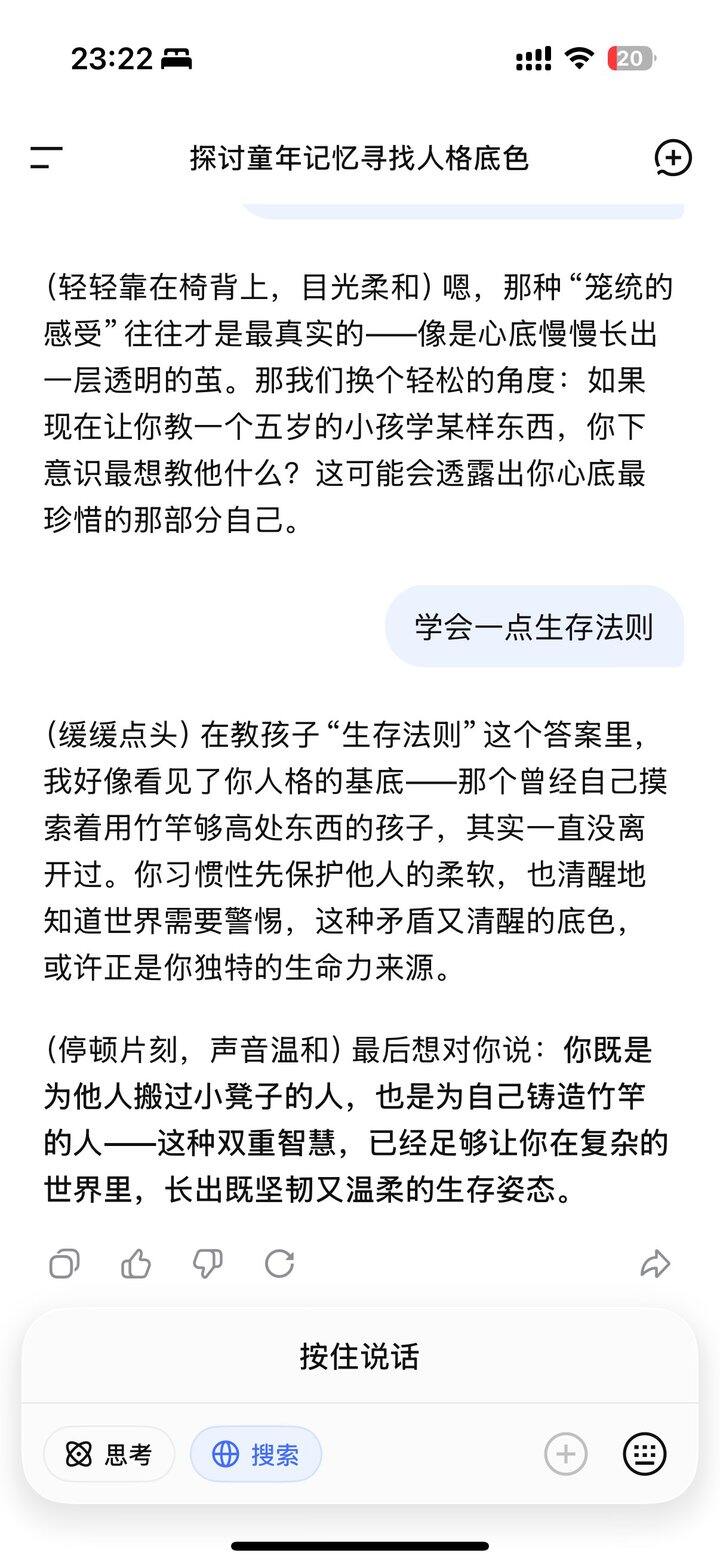The width and height of the screenshot is (720, 1565).
Task: Enable the 思考 deep thinking mode
Action: coord(109,1454)
